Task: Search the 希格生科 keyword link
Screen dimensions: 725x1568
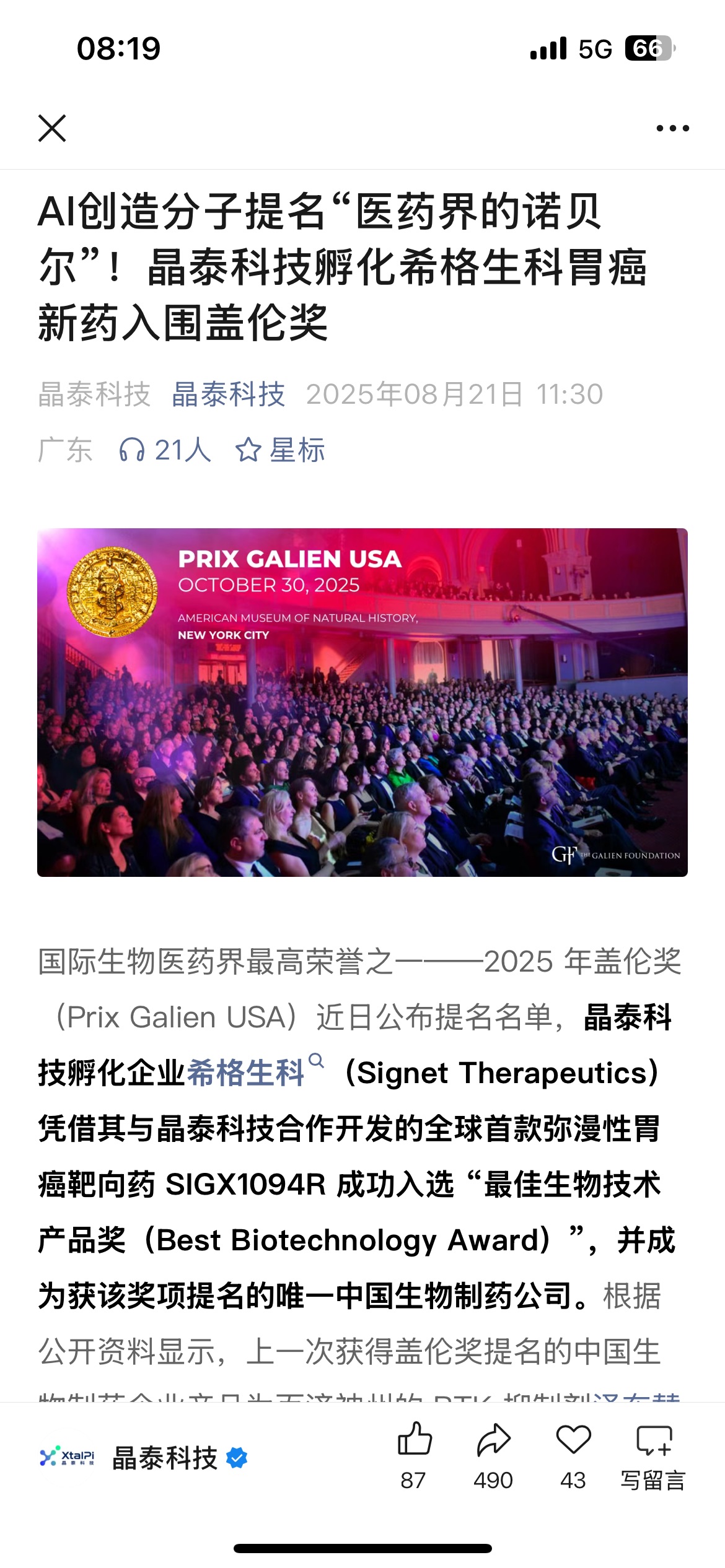Action: (x=246, y=1073)
